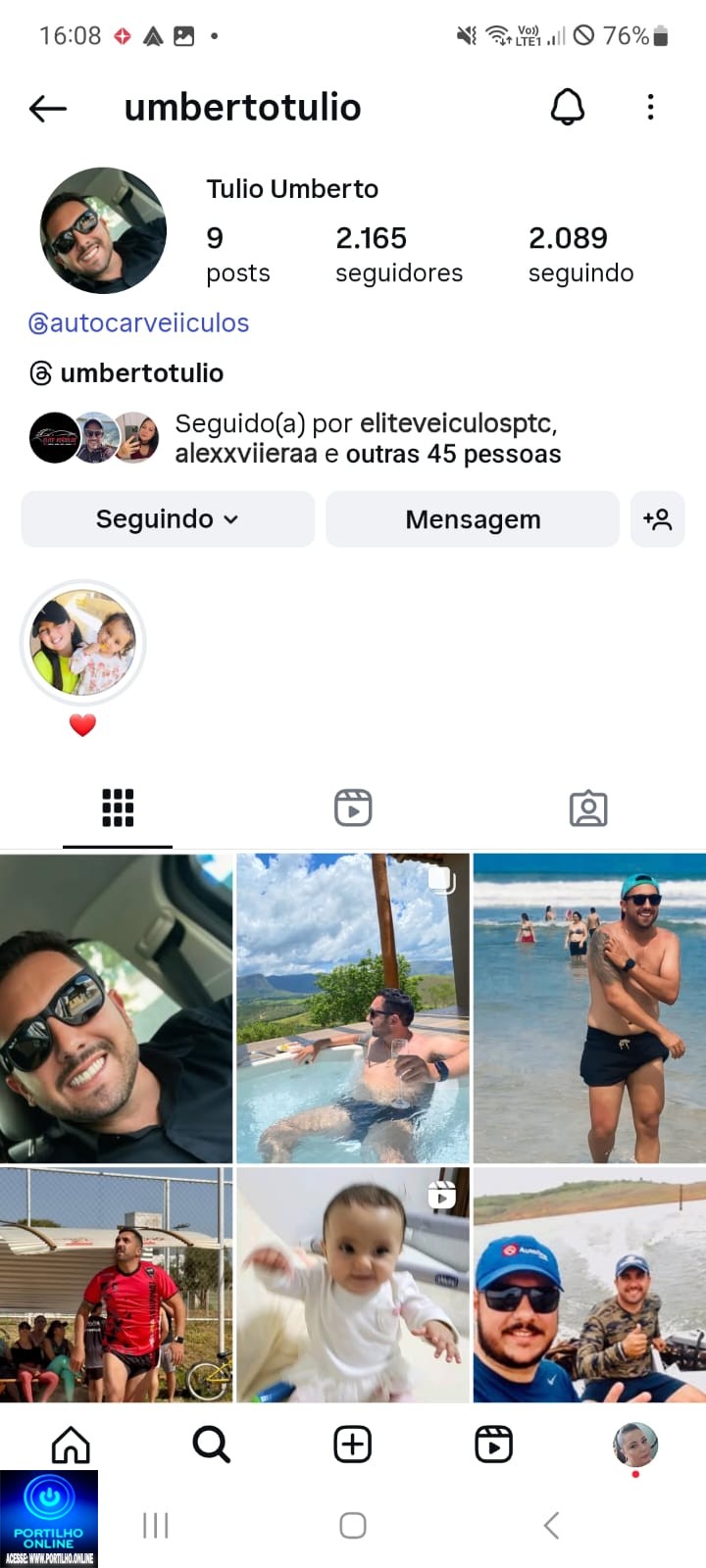Image resolution: width=706 pixels, height=1568 pixels.
Task: Tap the Mensagem button
Action: [x=473, y=519]
